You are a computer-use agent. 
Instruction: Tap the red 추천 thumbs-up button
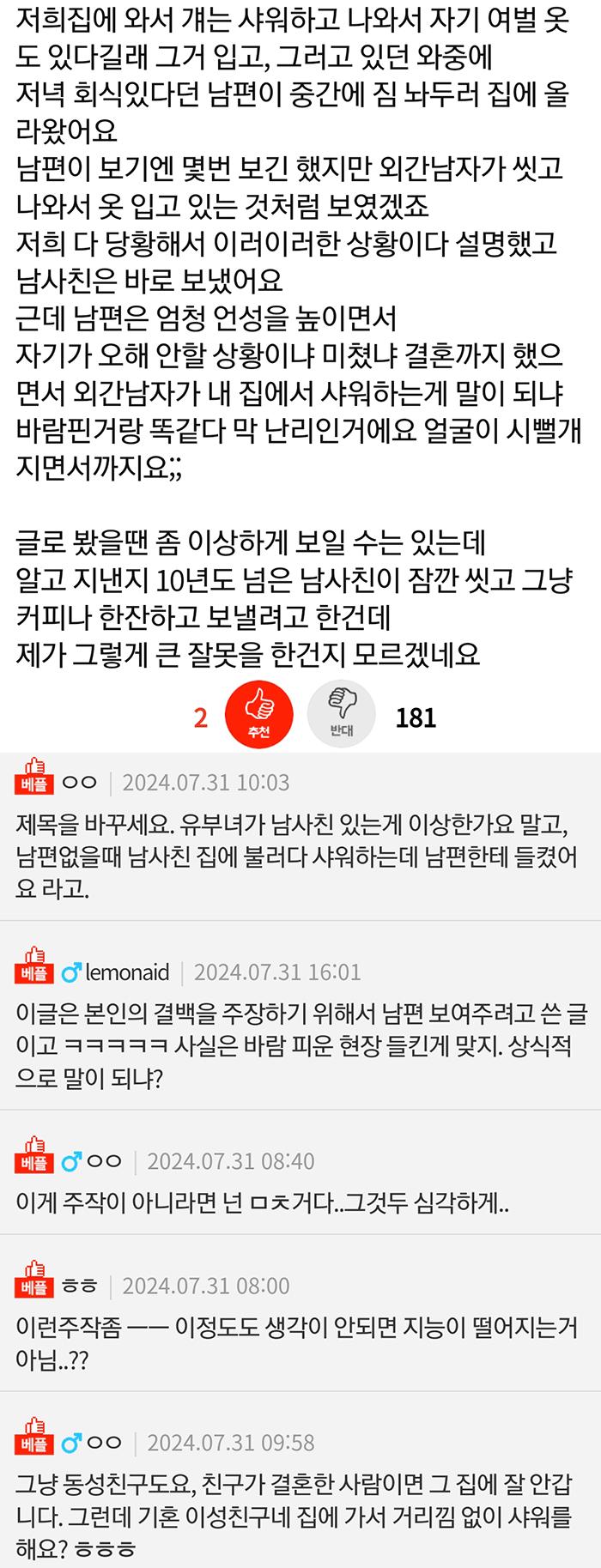pos(258,713)
